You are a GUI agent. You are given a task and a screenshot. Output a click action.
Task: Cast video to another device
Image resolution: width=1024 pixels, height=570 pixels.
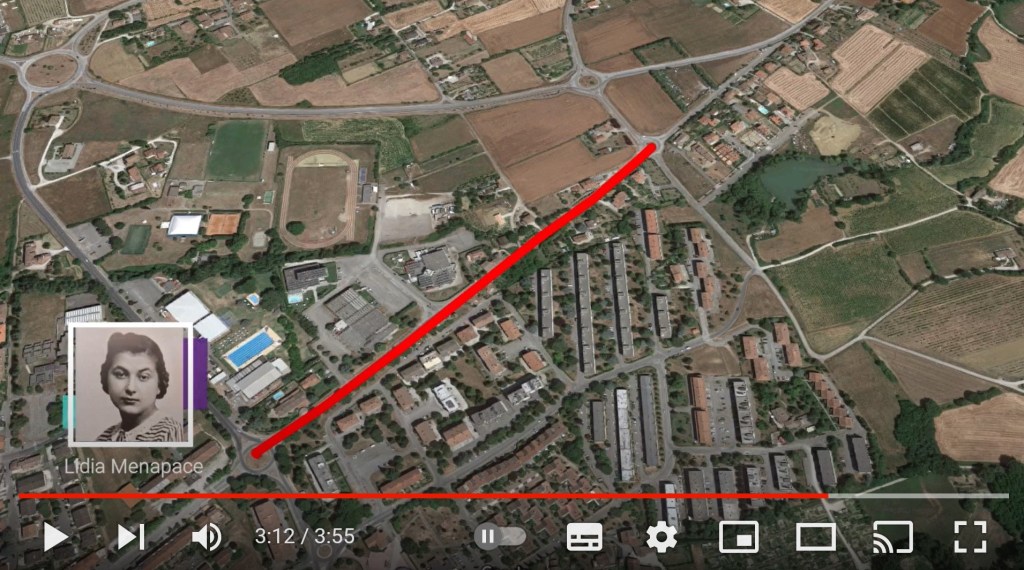coord(892,537)
